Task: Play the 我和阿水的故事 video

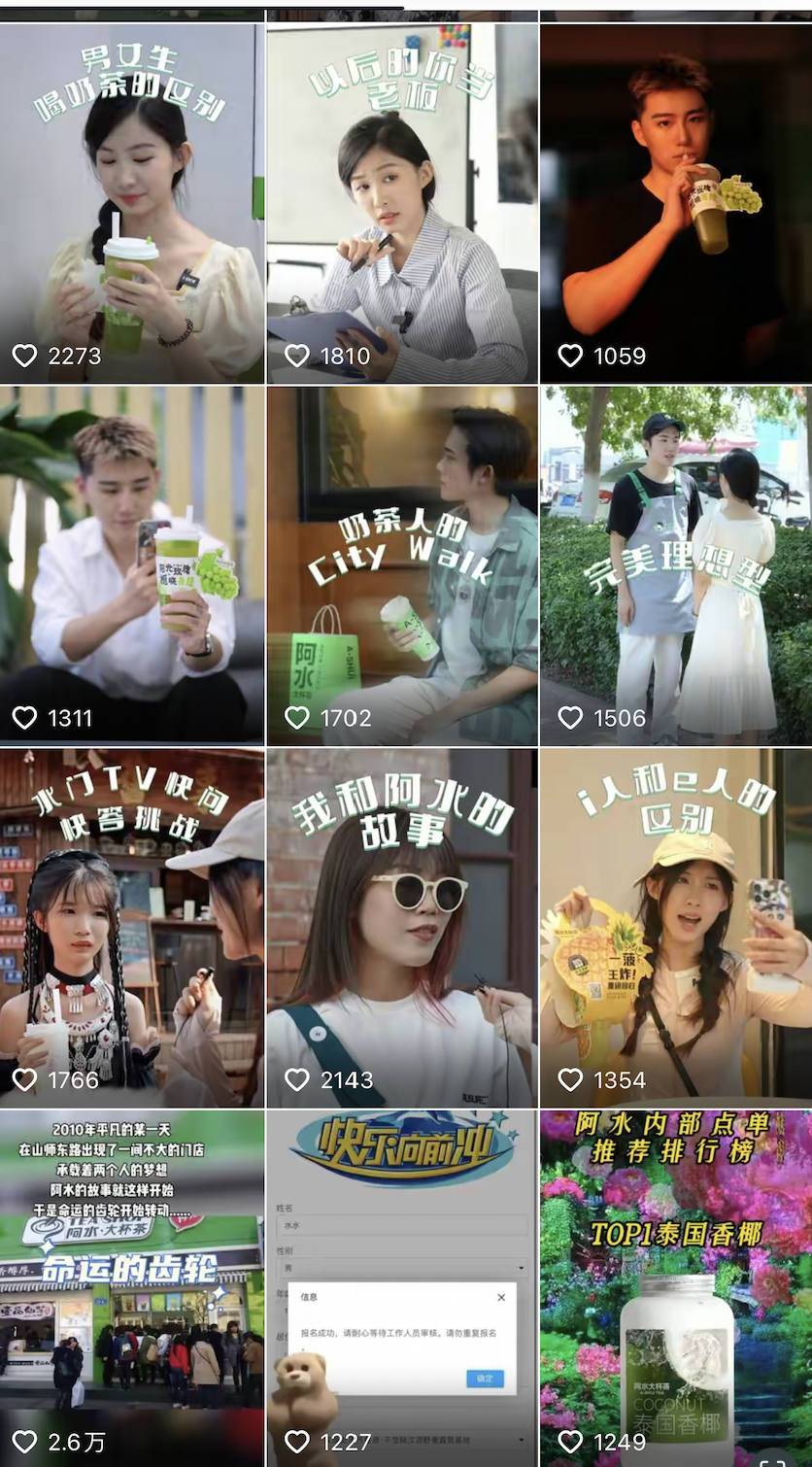Action: click(402, 928)
